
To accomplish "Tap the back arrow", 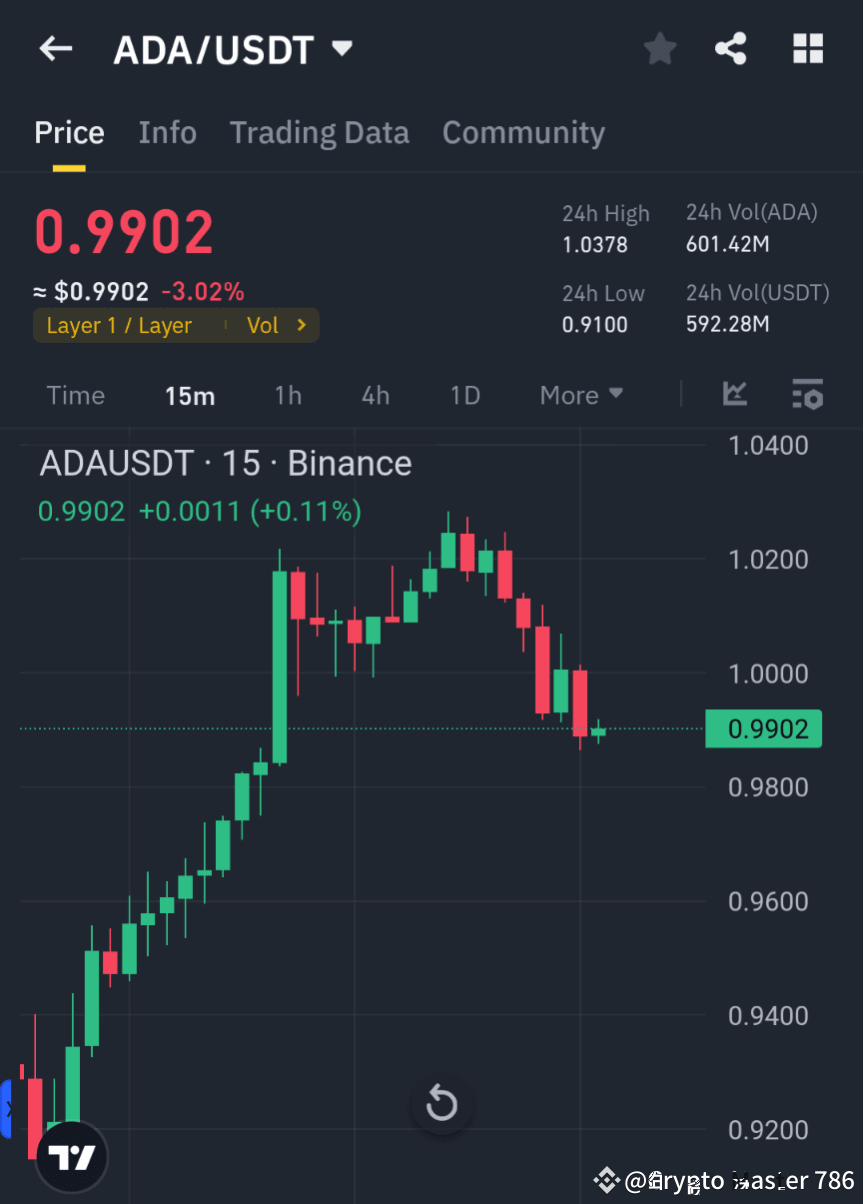I will coord(55,47).
